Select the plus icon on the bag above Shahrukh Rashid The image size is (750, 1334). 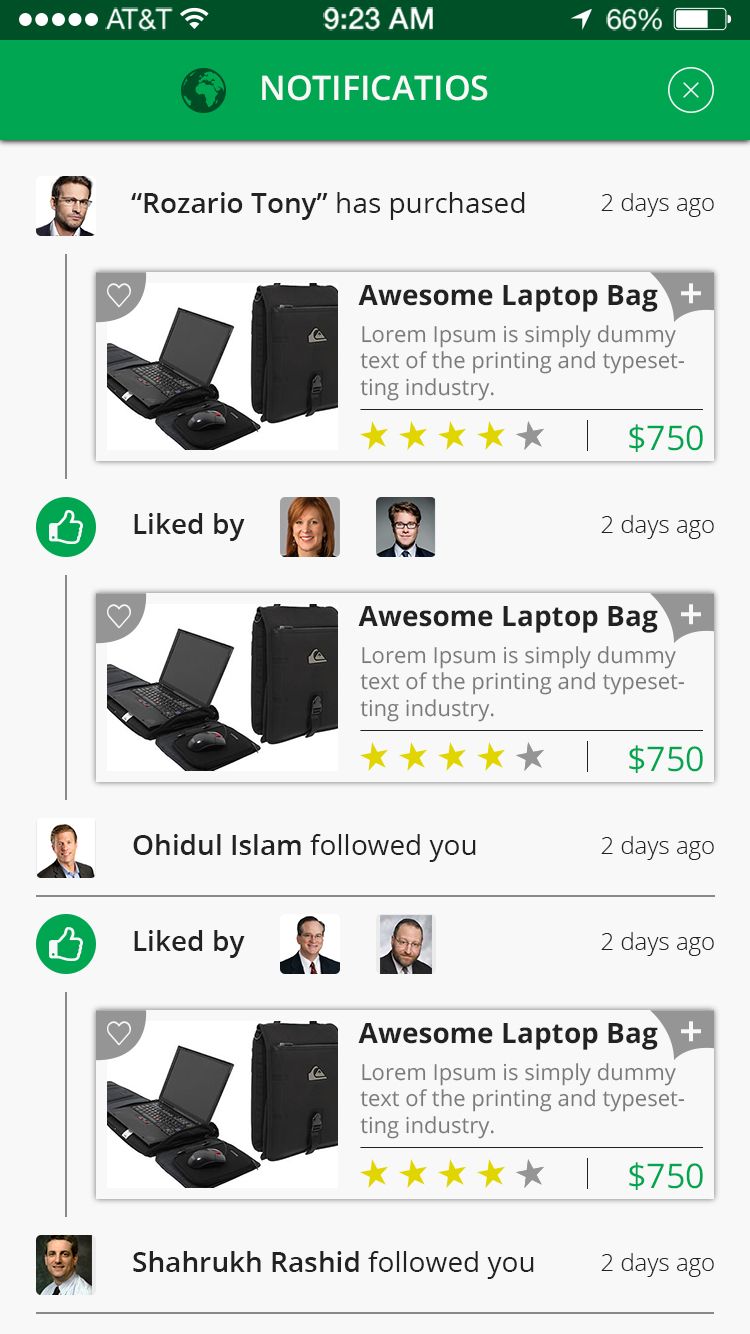click(x=691, y=1031)
